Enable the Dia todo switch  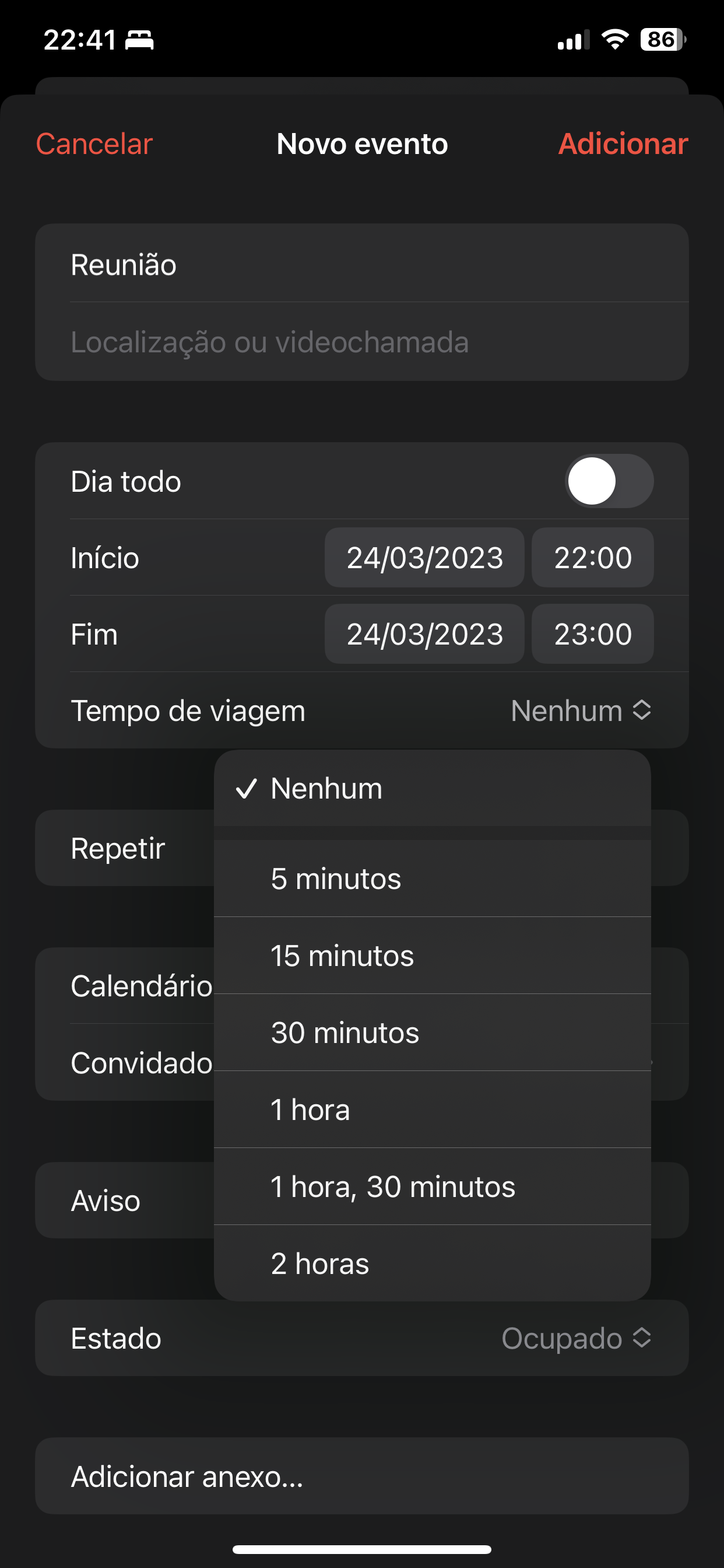point(609,481)
